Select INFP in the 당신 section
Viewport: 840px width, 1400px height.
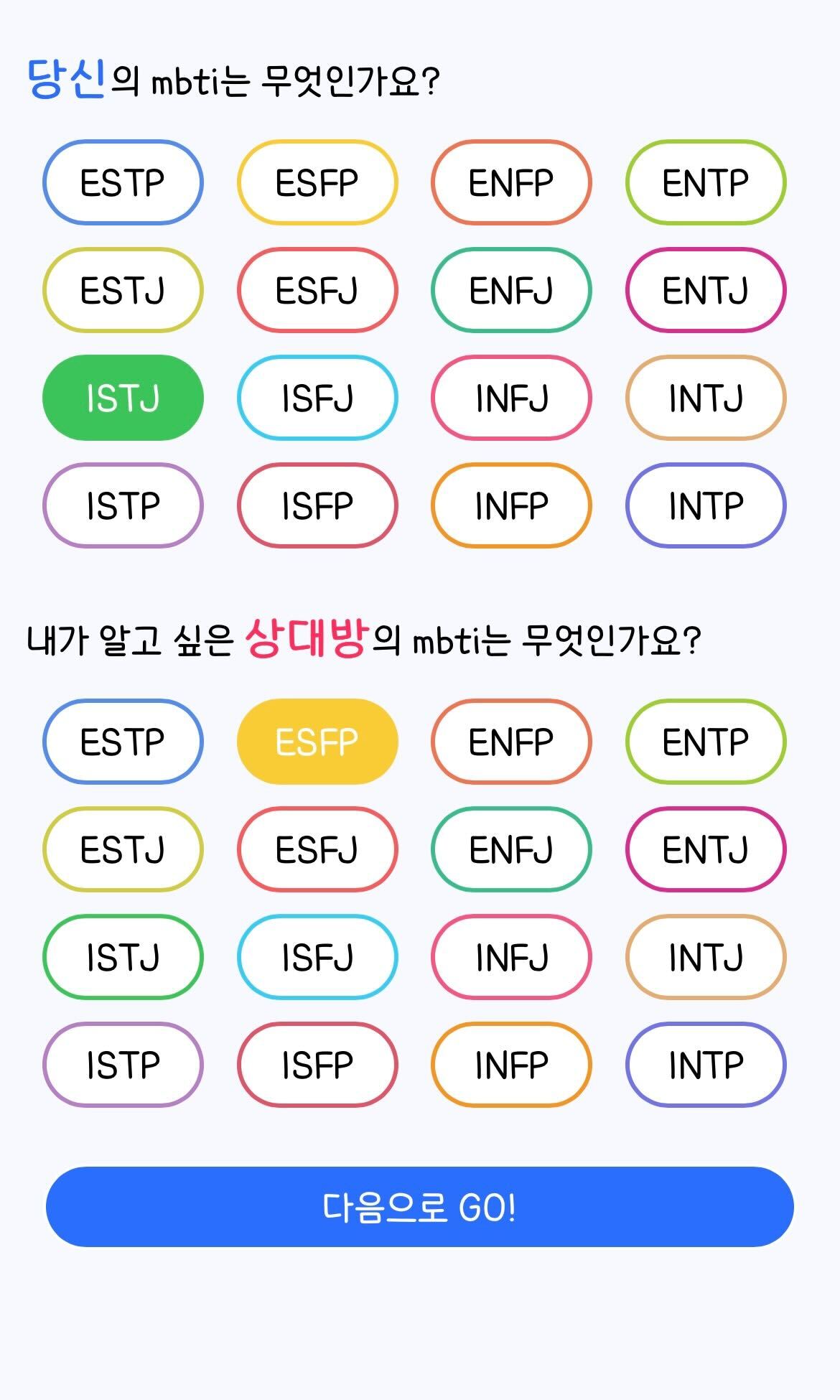(511, 505)
